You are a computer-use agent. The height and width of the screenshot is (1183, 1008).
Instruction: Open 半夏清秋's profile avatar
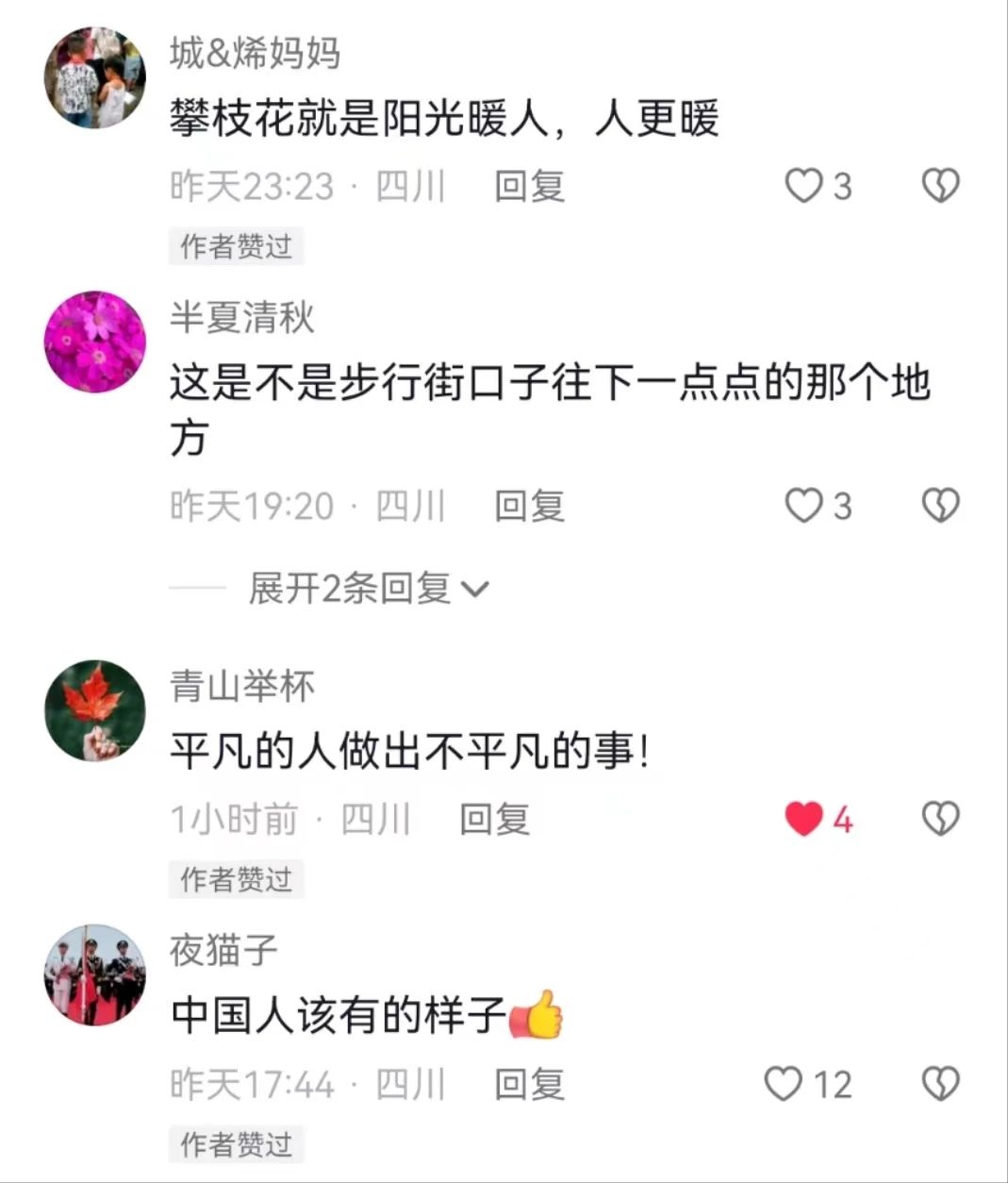[95, 342]
